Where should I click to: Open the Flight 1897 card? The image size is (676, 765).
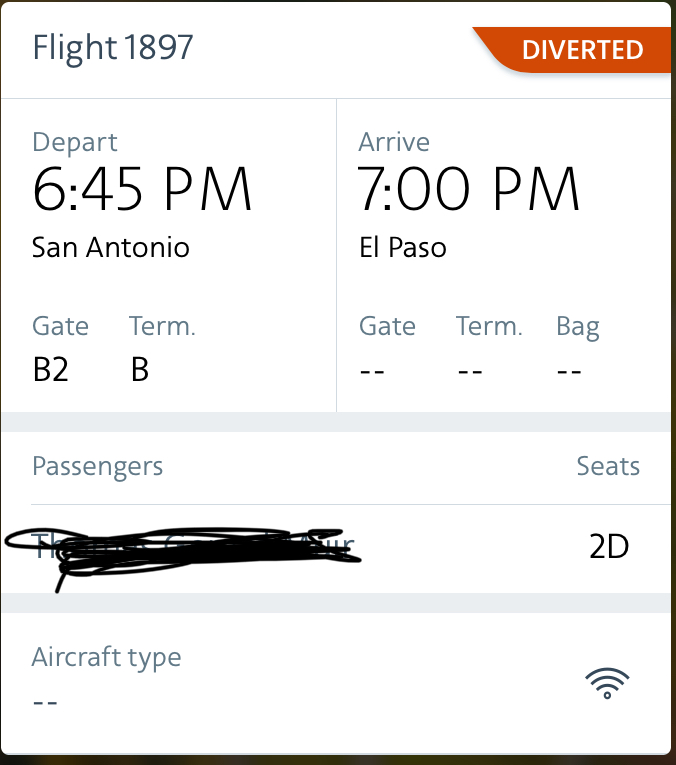[x=113, y=47]
